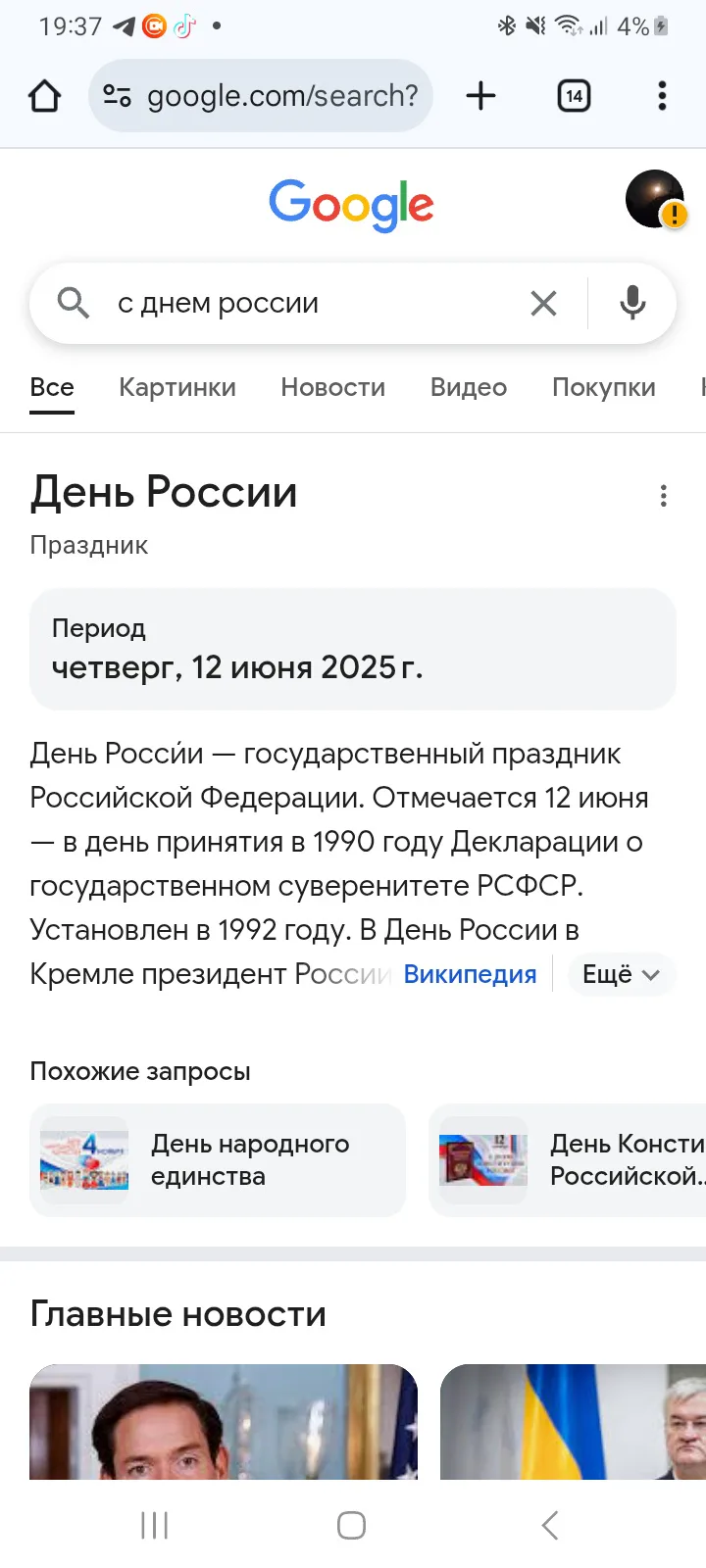Open the Википедия link
Image resolution: width=706 pixels, height=1568 pixels.
[x=470, y=974]
